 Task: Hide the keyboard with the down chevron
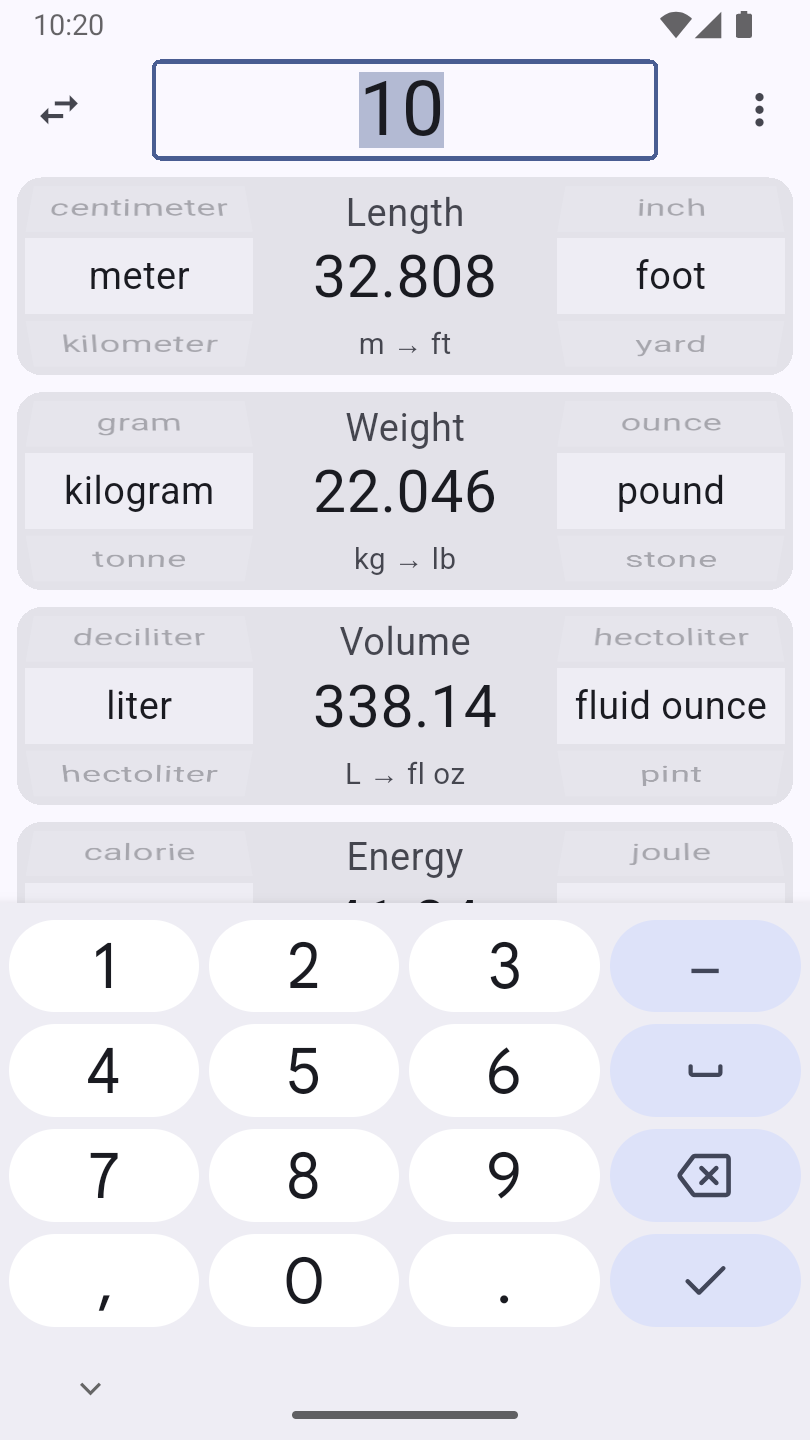point(91,1388)
